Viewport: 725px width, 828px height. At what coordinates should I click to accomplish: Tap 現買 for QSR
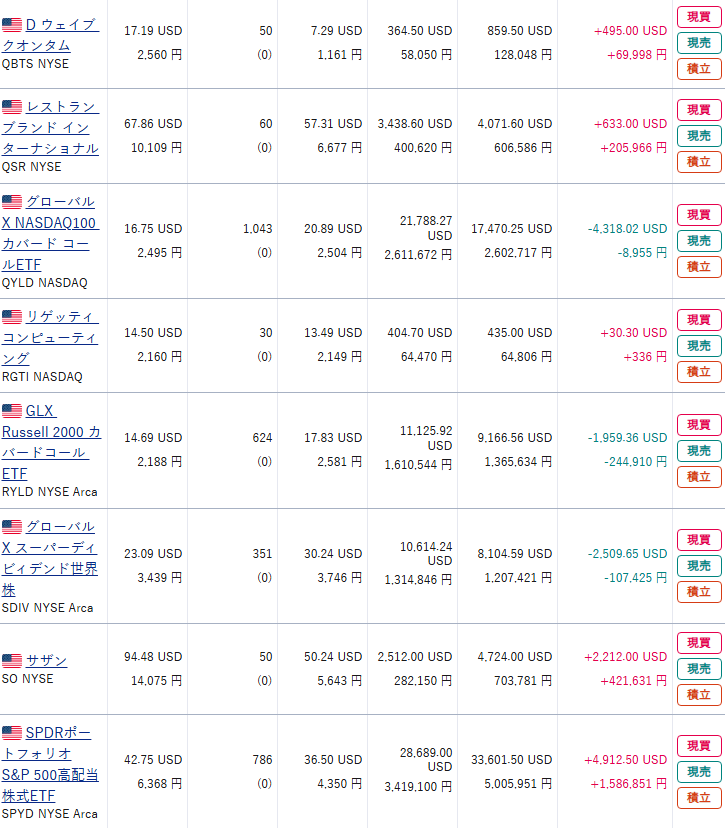tap(698, 110)
